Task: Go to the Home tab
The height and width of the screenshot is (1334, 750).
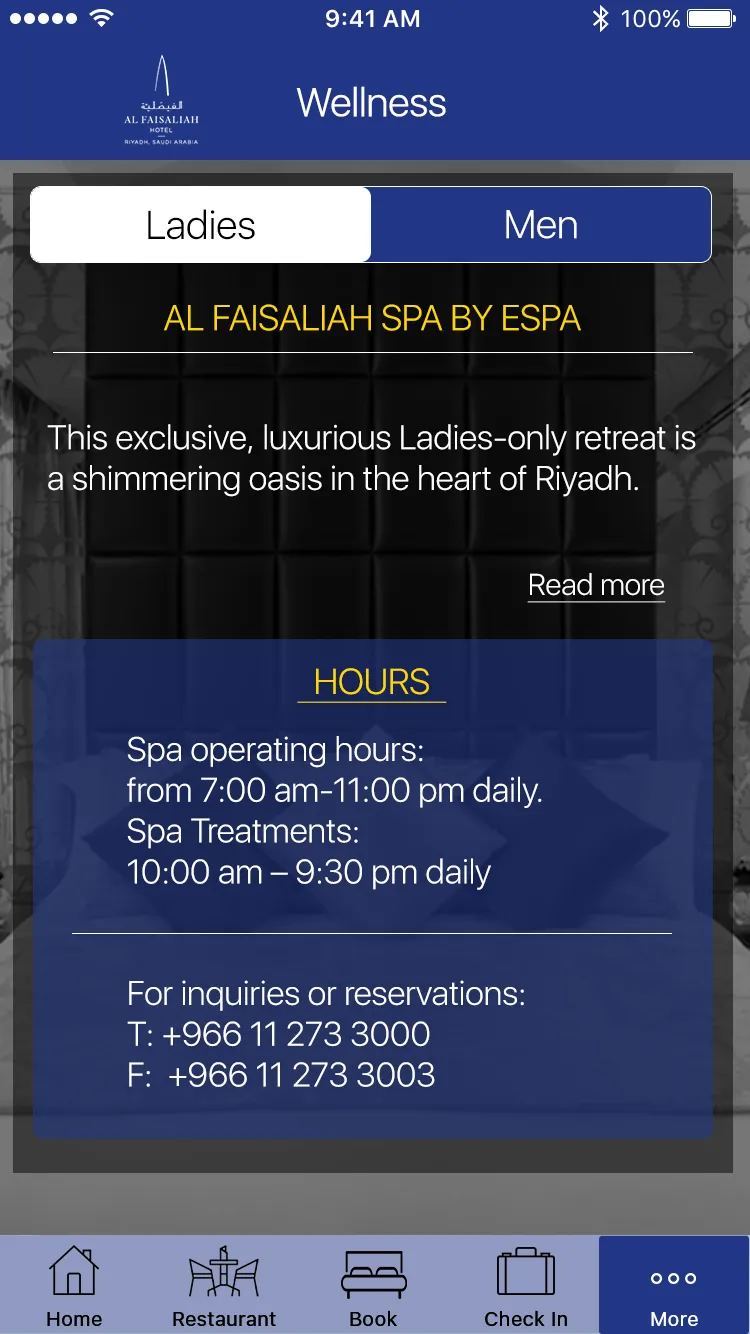Action: pyautogui.click(x=74, y=1286)
